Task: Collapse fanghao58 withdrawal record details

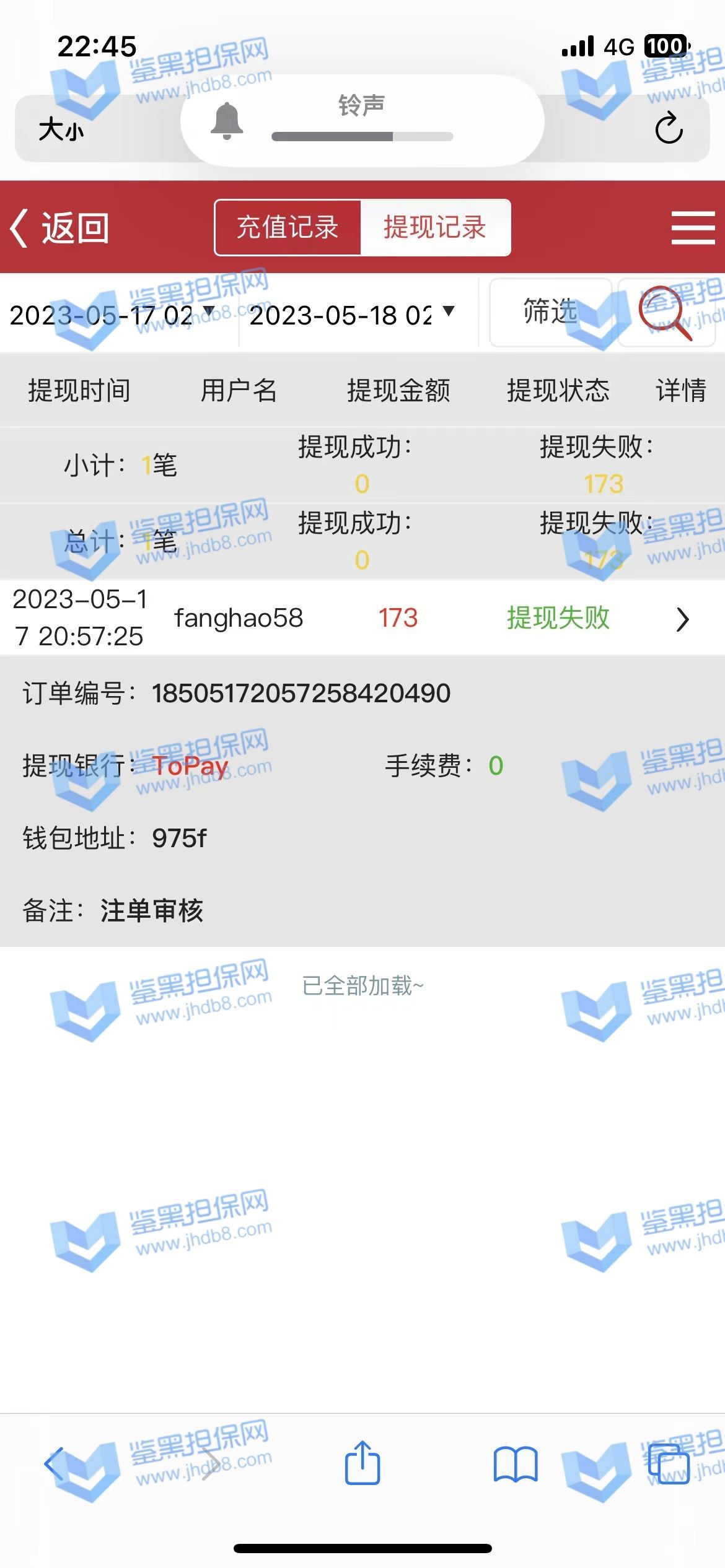Action: [x=682, y=619]
